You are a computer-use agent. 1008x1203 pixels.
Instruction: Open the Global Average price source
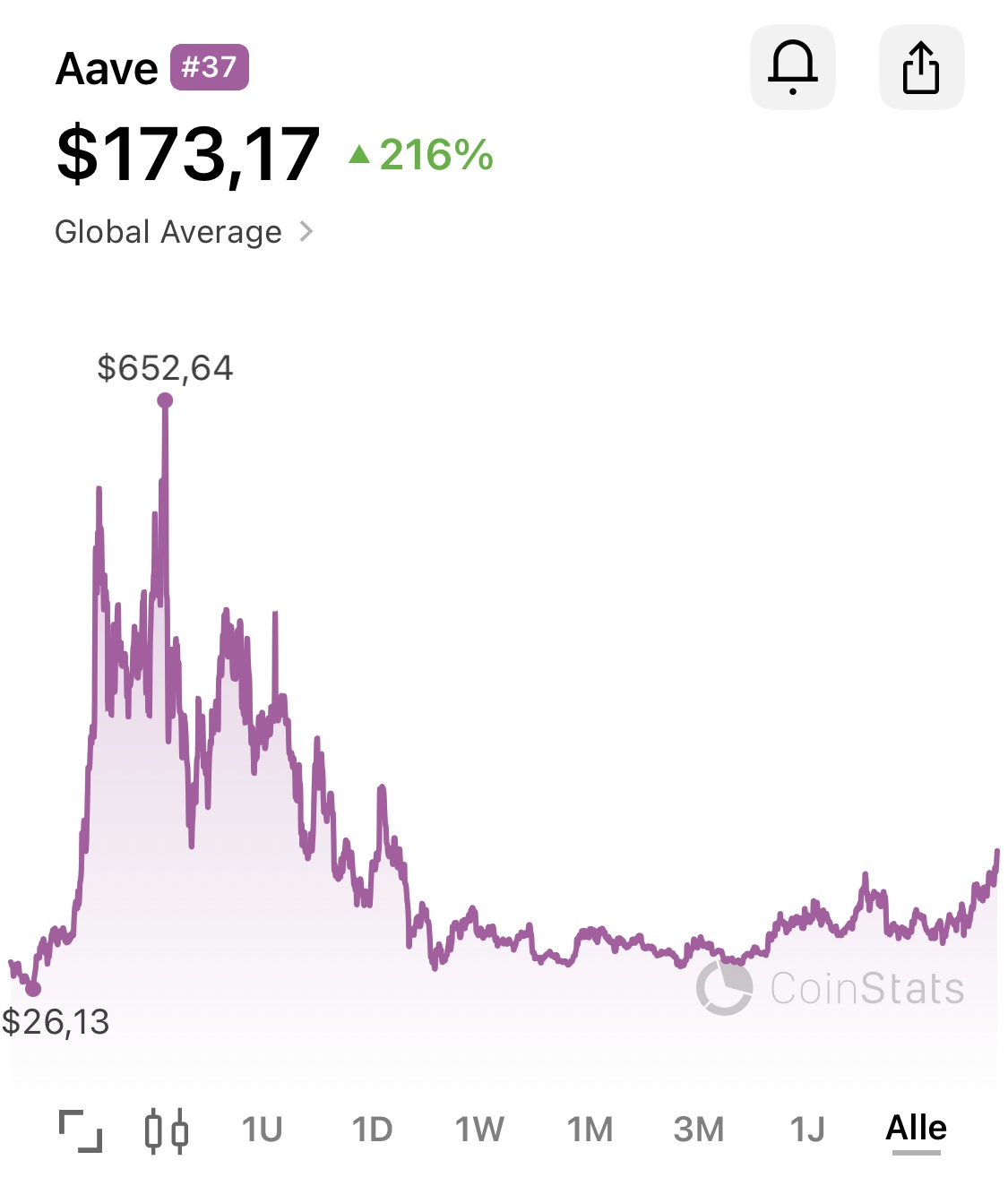(184, 232)
